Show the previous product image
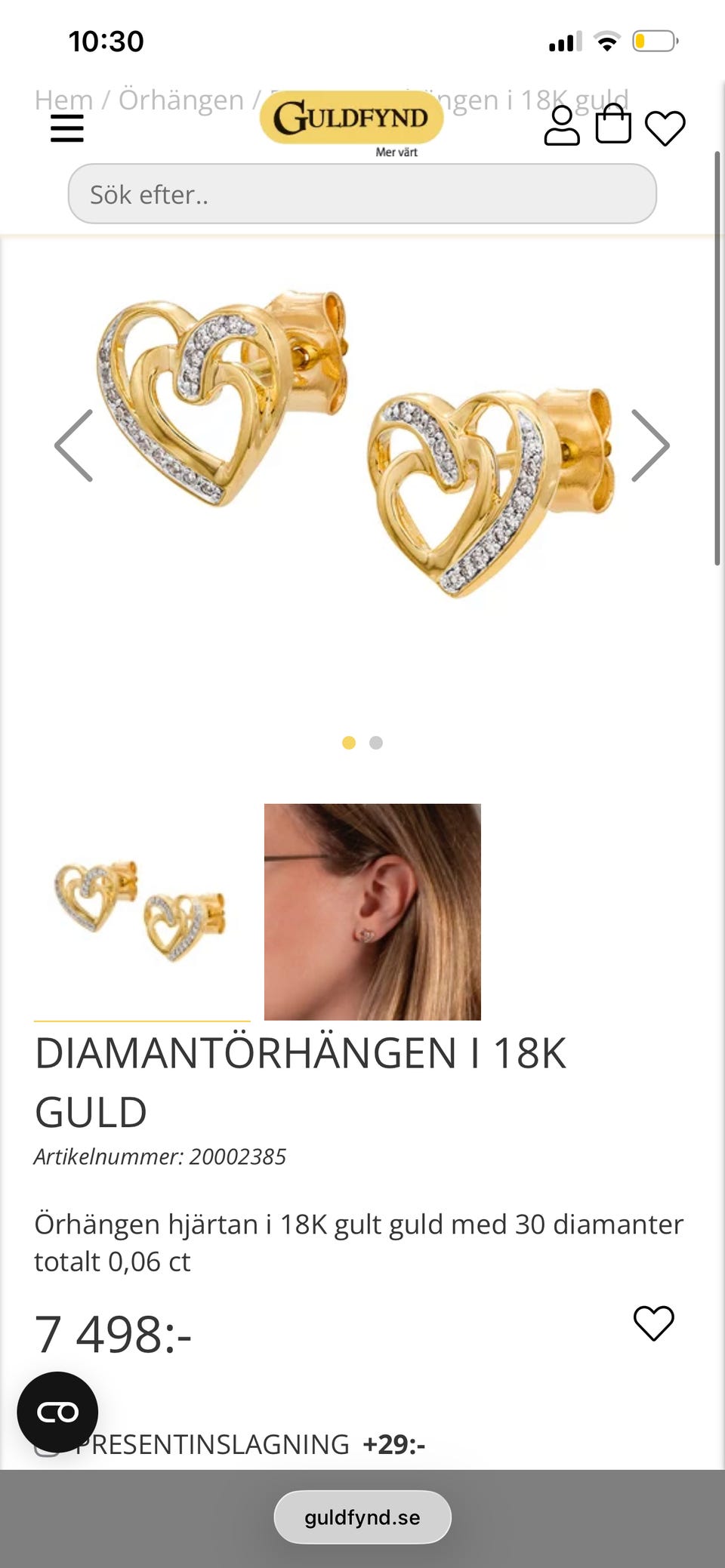The image size is (725, 1568). point(74,445)
